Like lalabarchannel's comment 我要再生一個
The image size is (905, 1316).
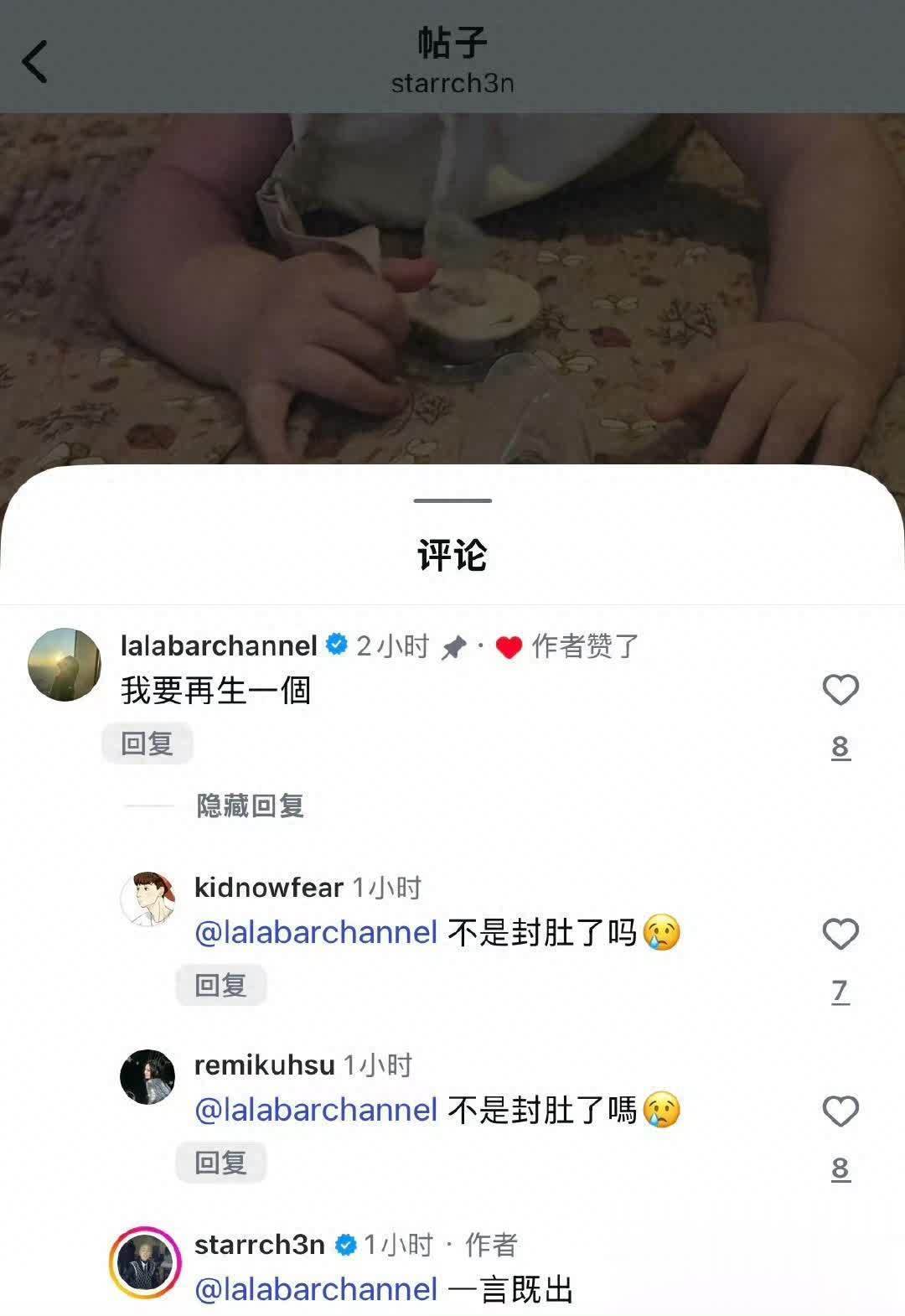point(840,690)
